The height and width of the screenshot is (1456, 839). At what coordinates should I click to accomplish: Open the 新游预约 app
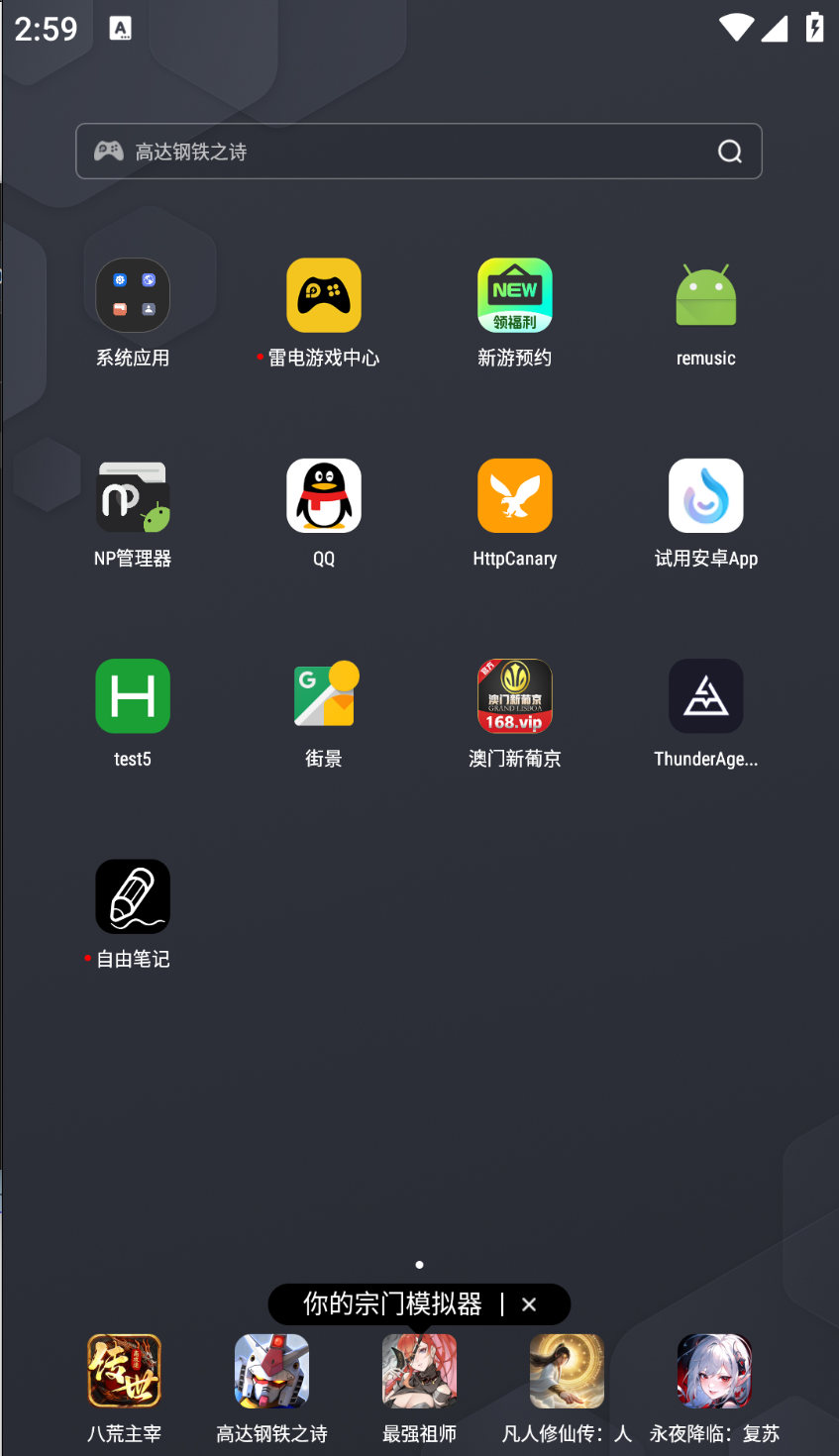point(515,296)
